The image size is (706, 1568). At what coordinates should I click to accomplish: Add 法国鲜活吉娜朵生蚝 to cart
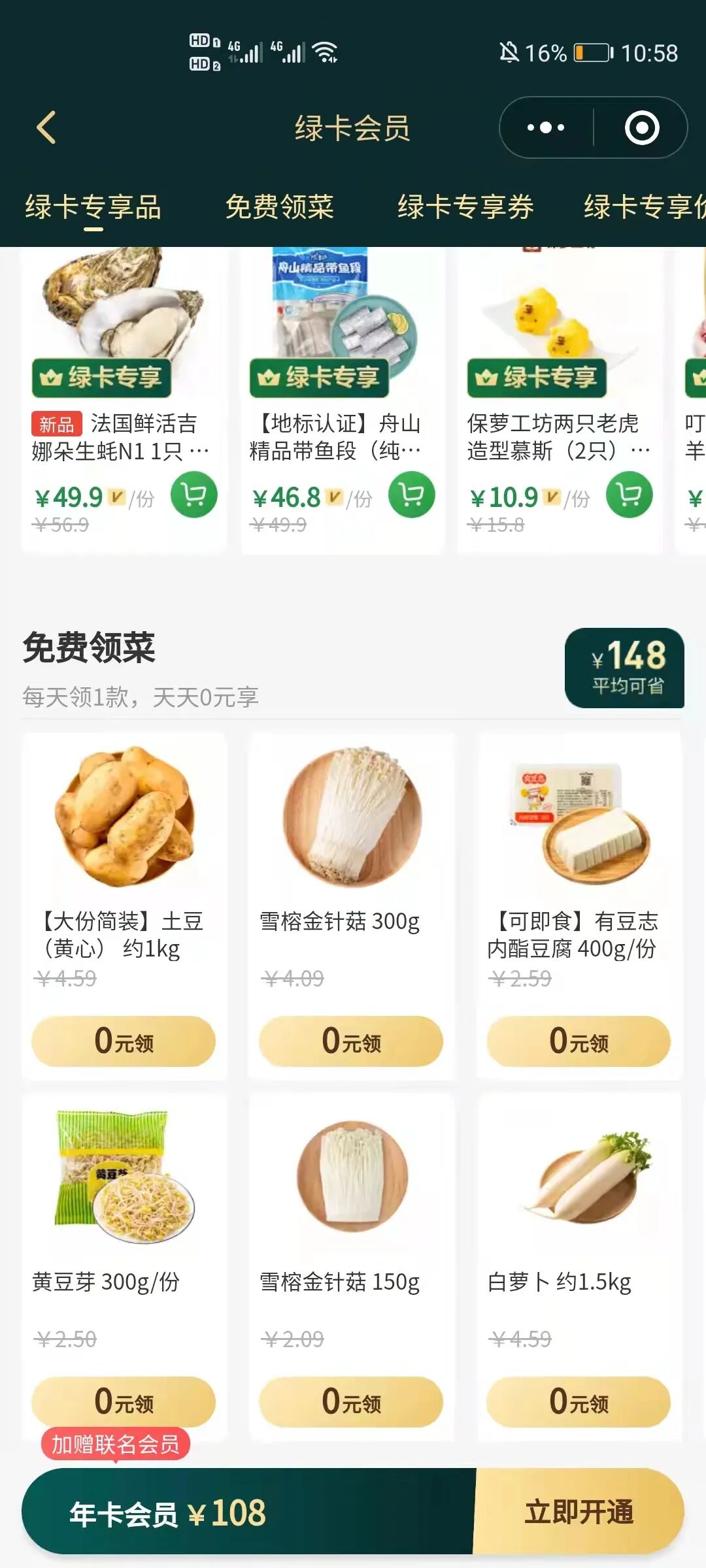point(193,495)
